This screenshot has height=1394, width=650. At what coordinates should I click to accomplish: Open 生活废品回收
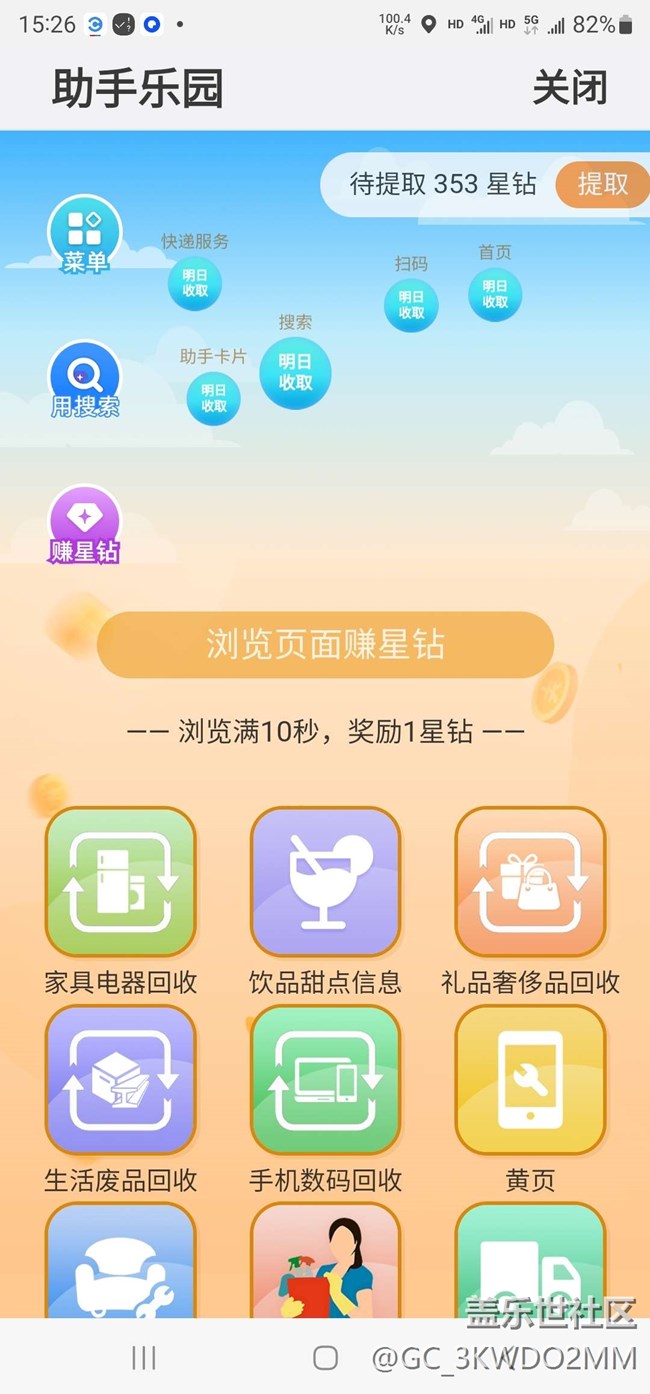click(121, 1080)
